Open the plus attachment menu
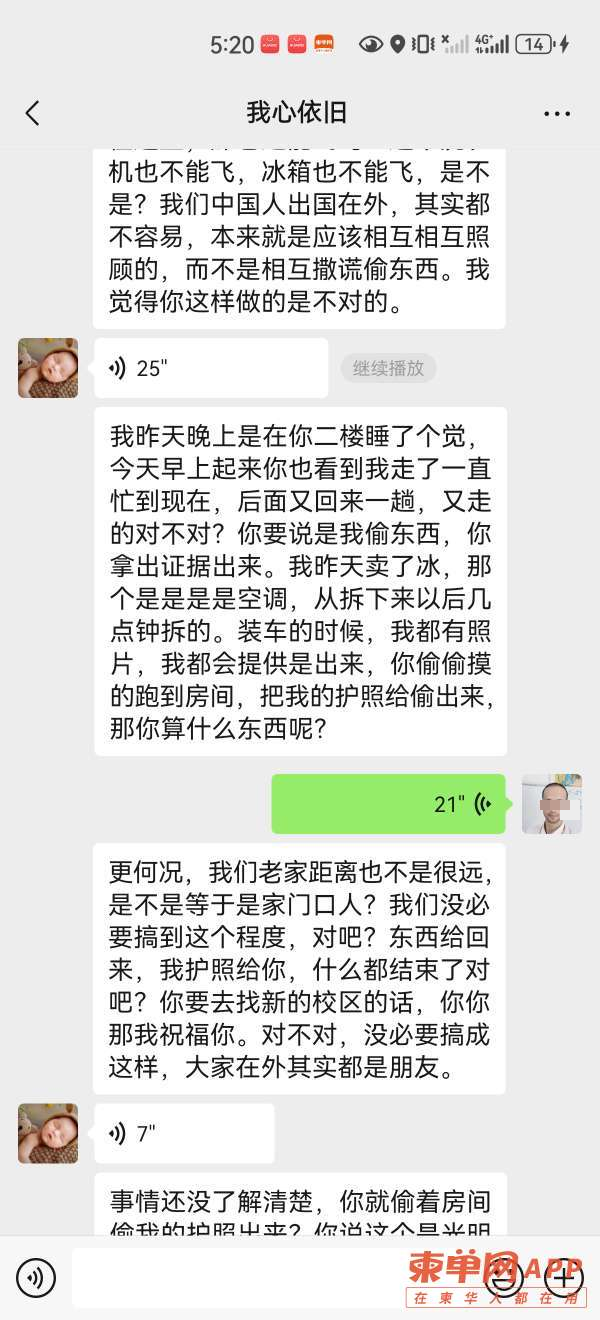 (564, 1277)
